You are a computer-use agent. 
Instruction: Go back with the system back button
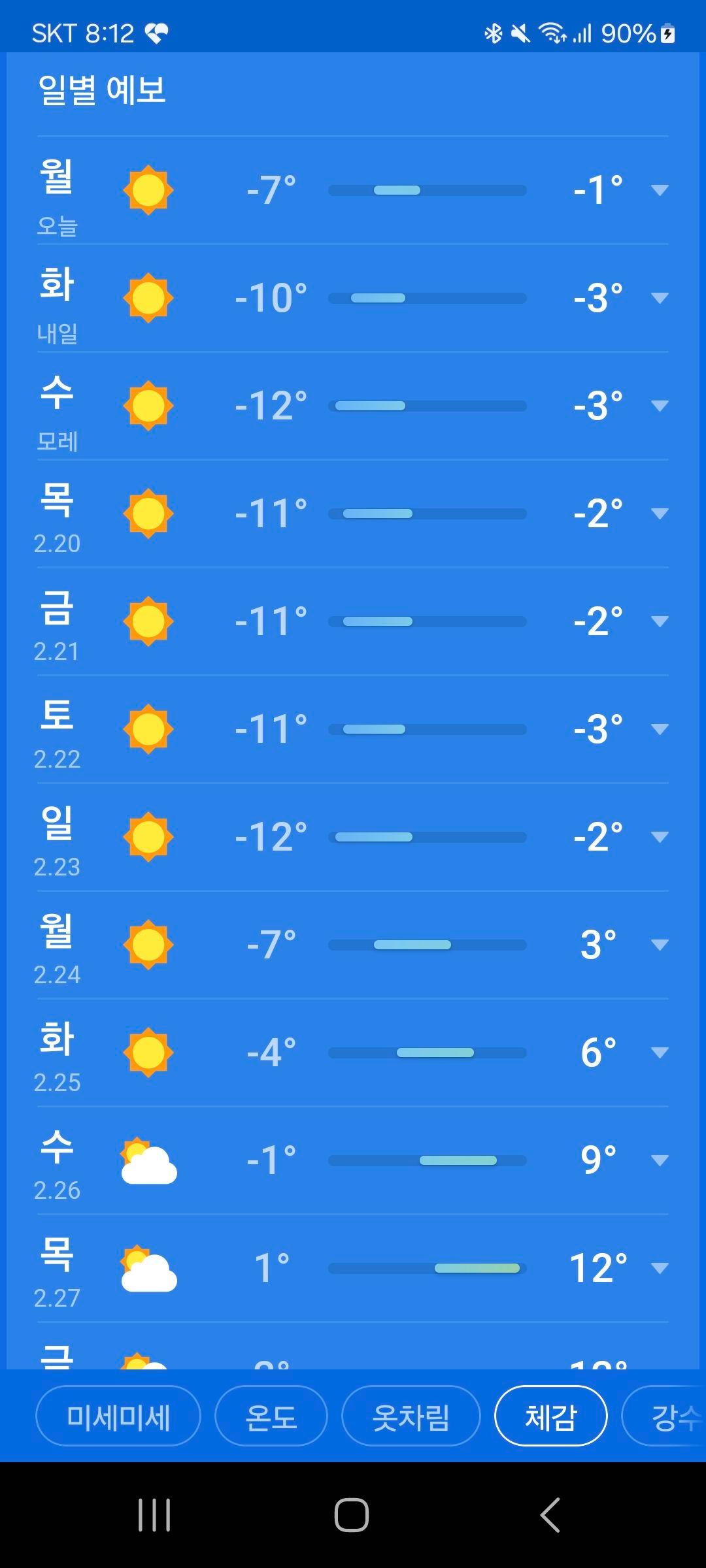point(550,1514)
